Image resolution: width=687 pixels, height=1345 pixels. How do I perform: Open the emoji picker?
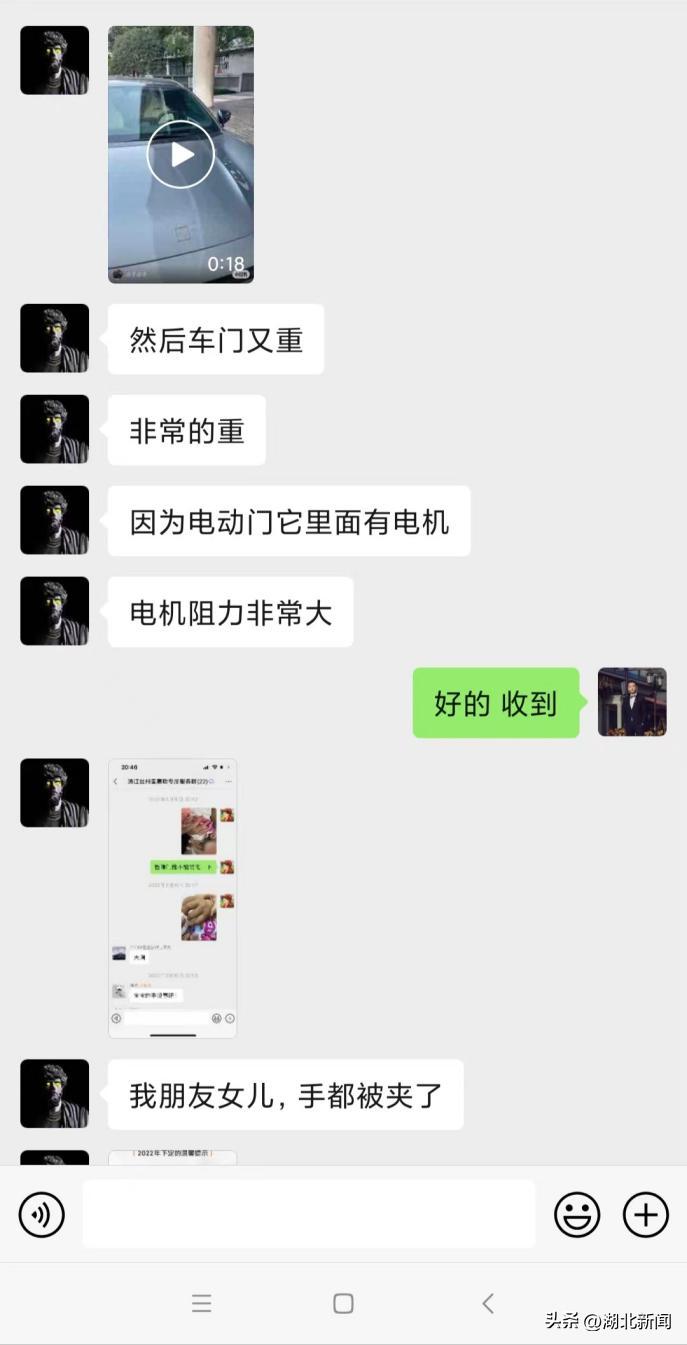(x=577, y=1215)
